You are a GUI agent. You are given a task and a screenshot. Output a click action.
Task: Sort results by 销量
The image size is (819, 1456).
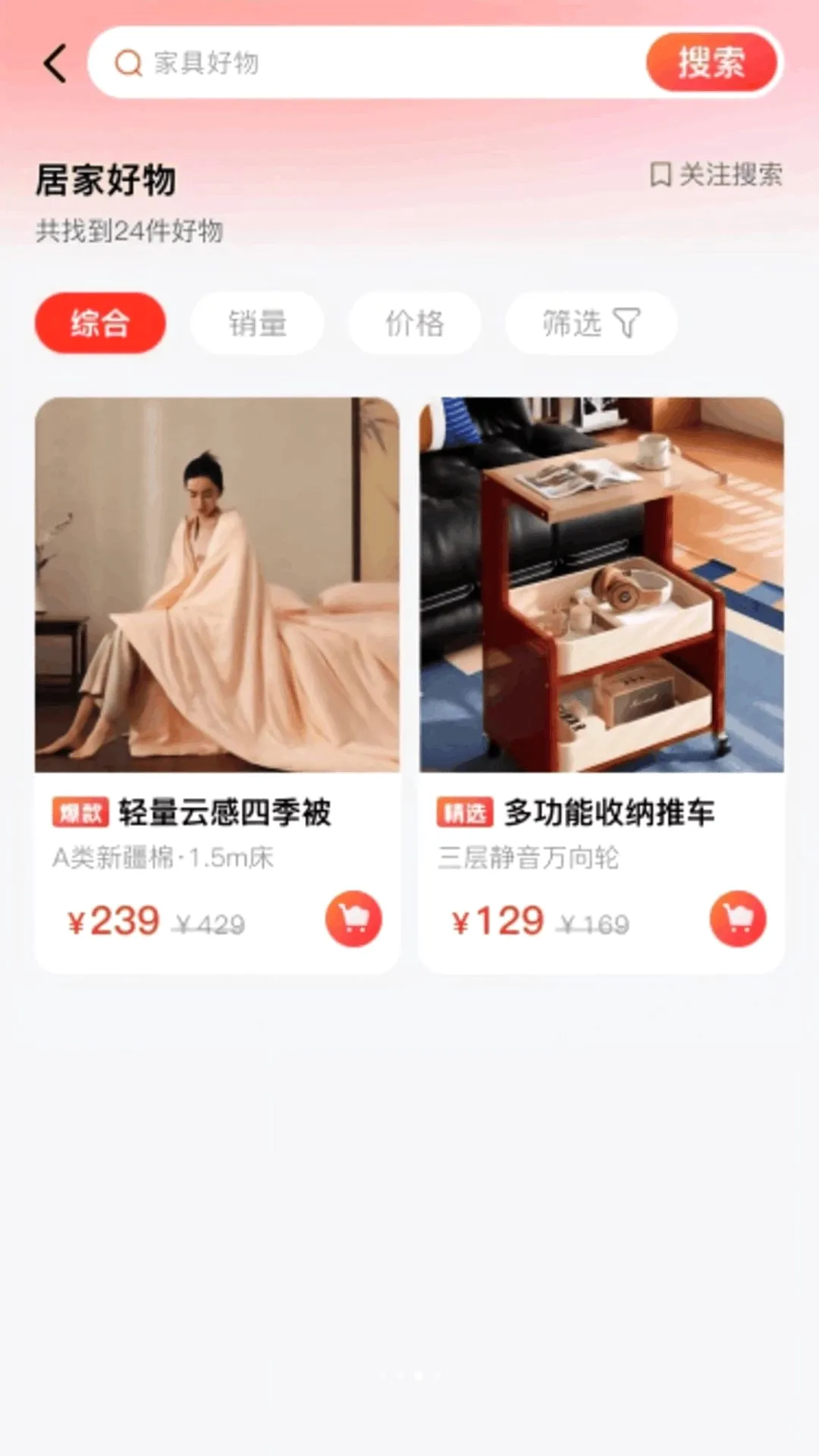click(x=258, y=323)
